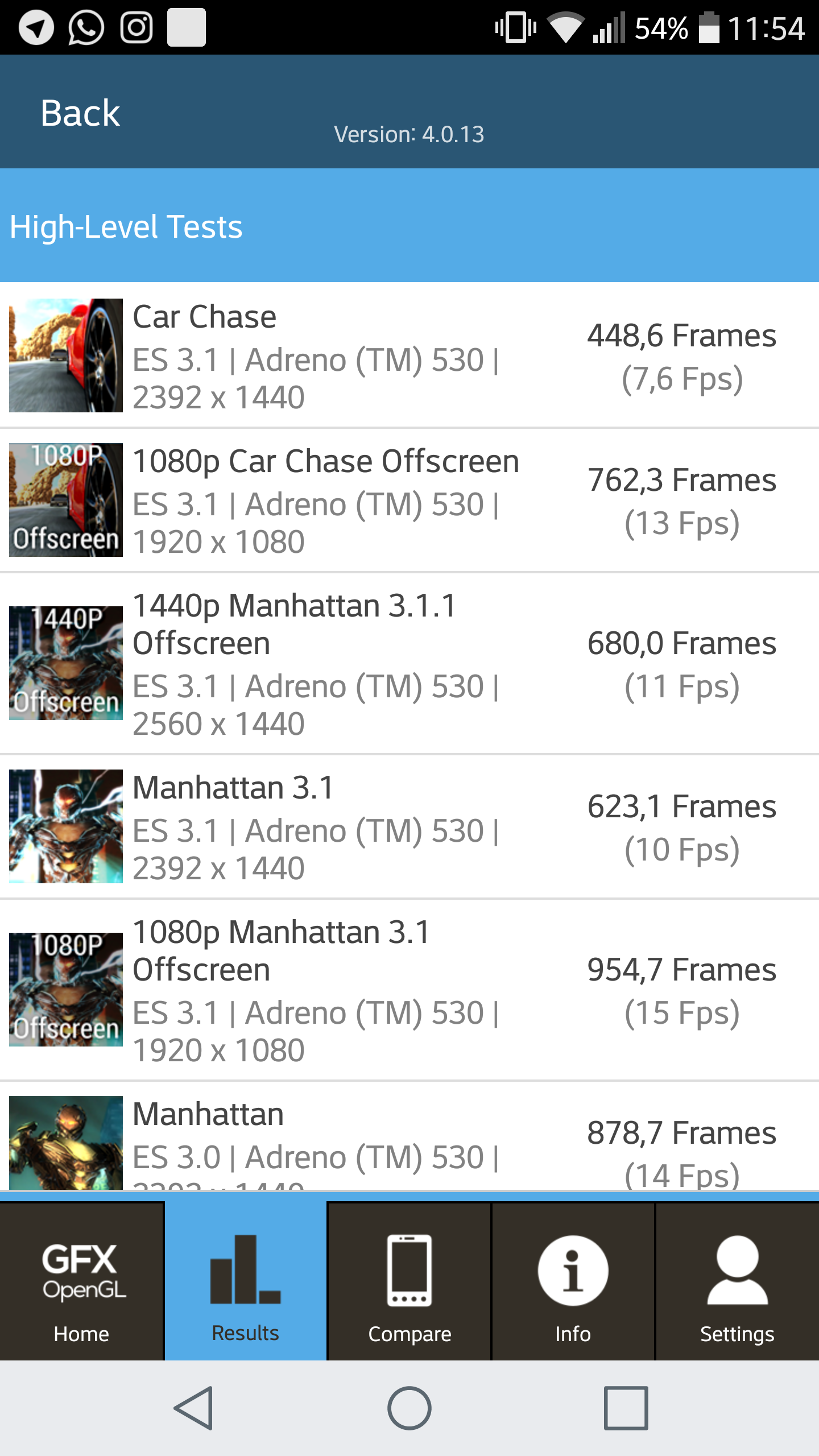Open the Settings tab
This screenshot has height=1456, width=819.
click(738, 1281)
